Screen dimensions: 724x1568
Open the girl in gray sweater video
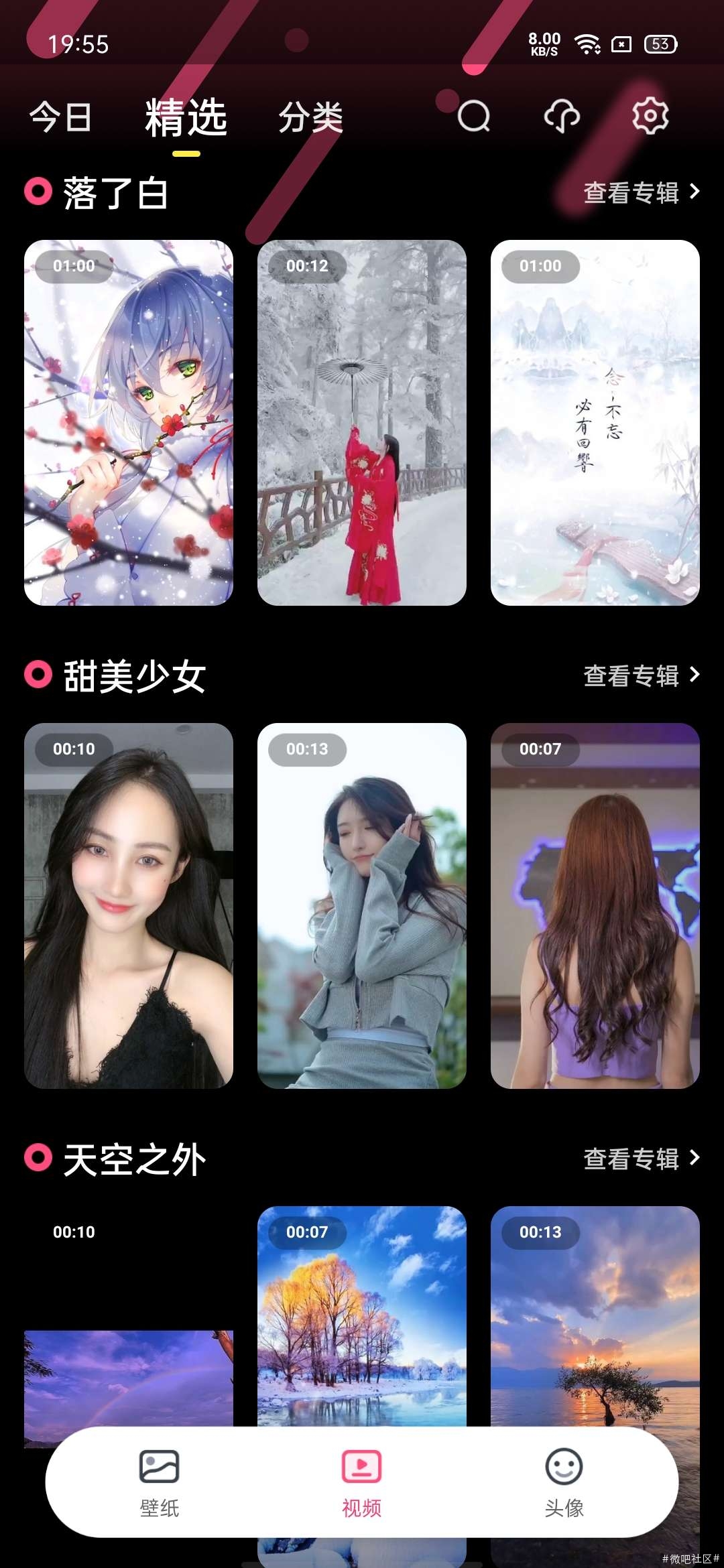pyautogui.click(x=362, y=905)
